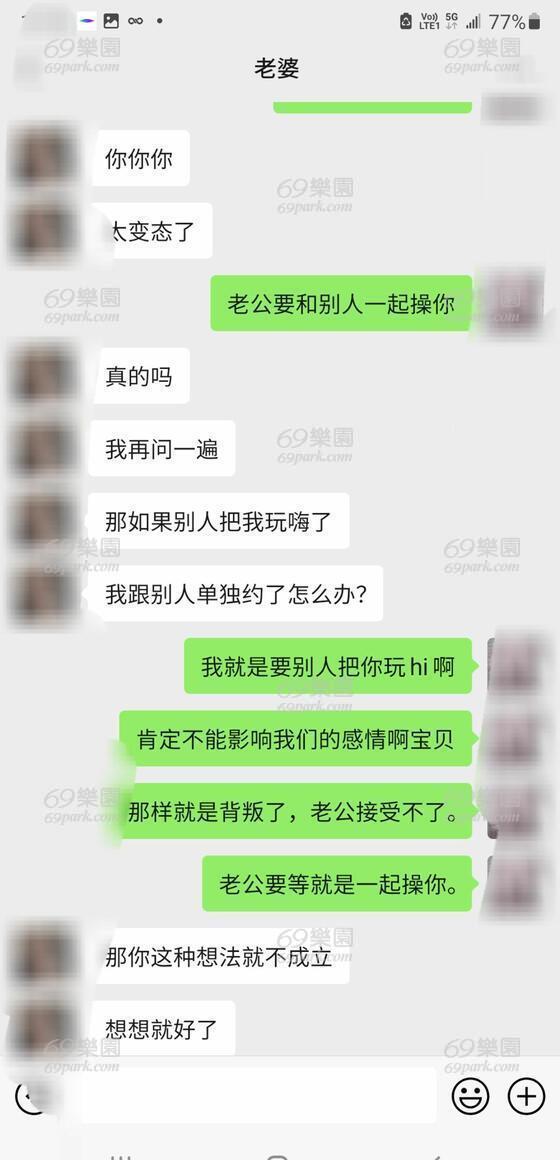Switch to voice input mode
560x1160 pixels.
[x=33, y=1096]
